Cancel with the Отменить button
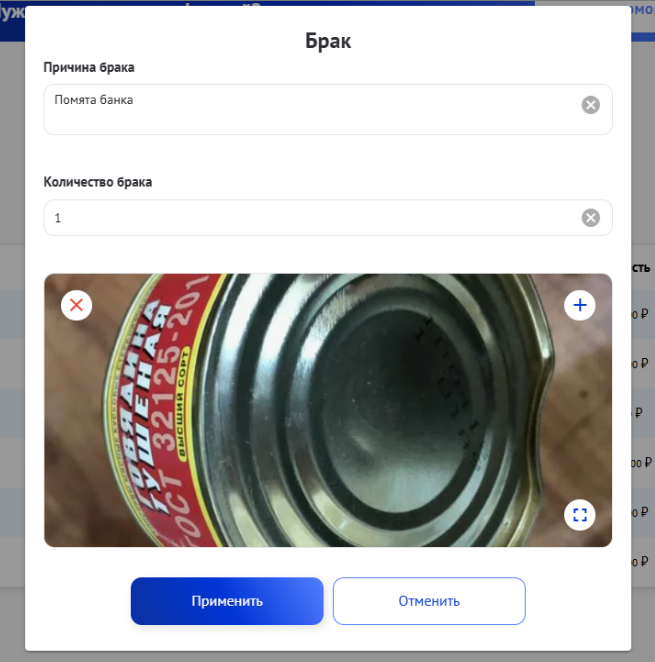The width and height of the screenshot is (655, 662). pos(429,601)
